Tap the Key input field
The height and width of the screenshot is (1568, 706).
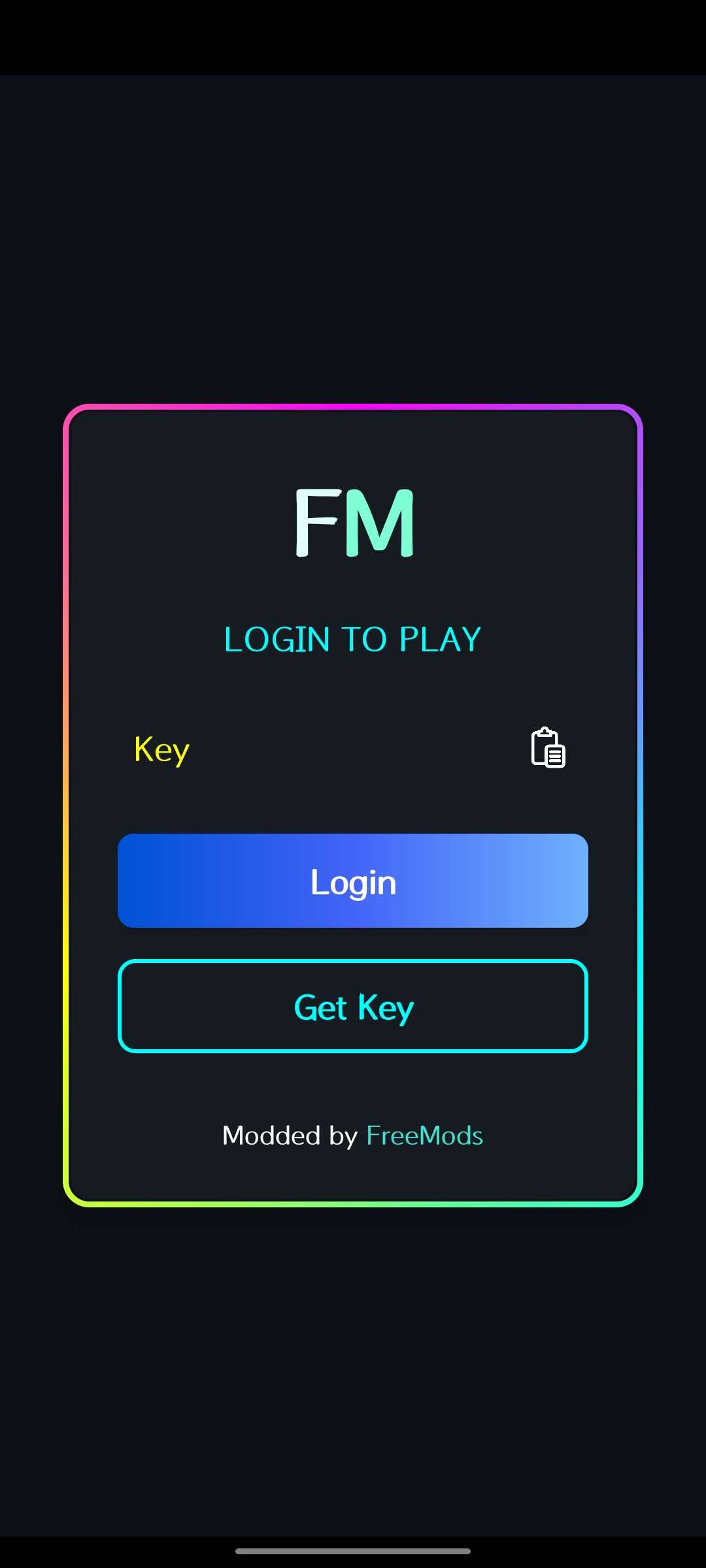tap(314, 749)
